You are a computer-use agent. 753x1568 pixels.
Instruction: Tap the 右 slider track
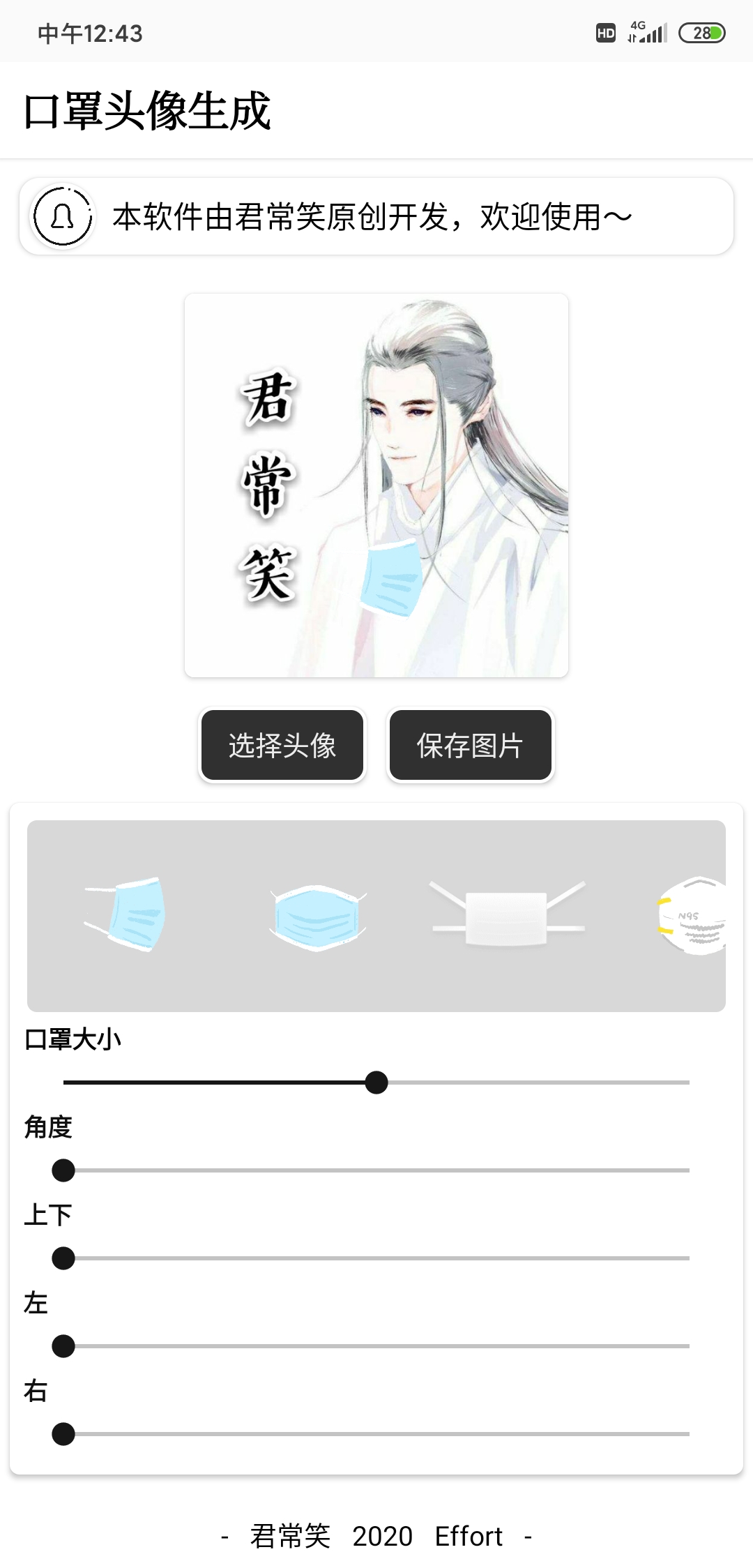point(376,1434)
